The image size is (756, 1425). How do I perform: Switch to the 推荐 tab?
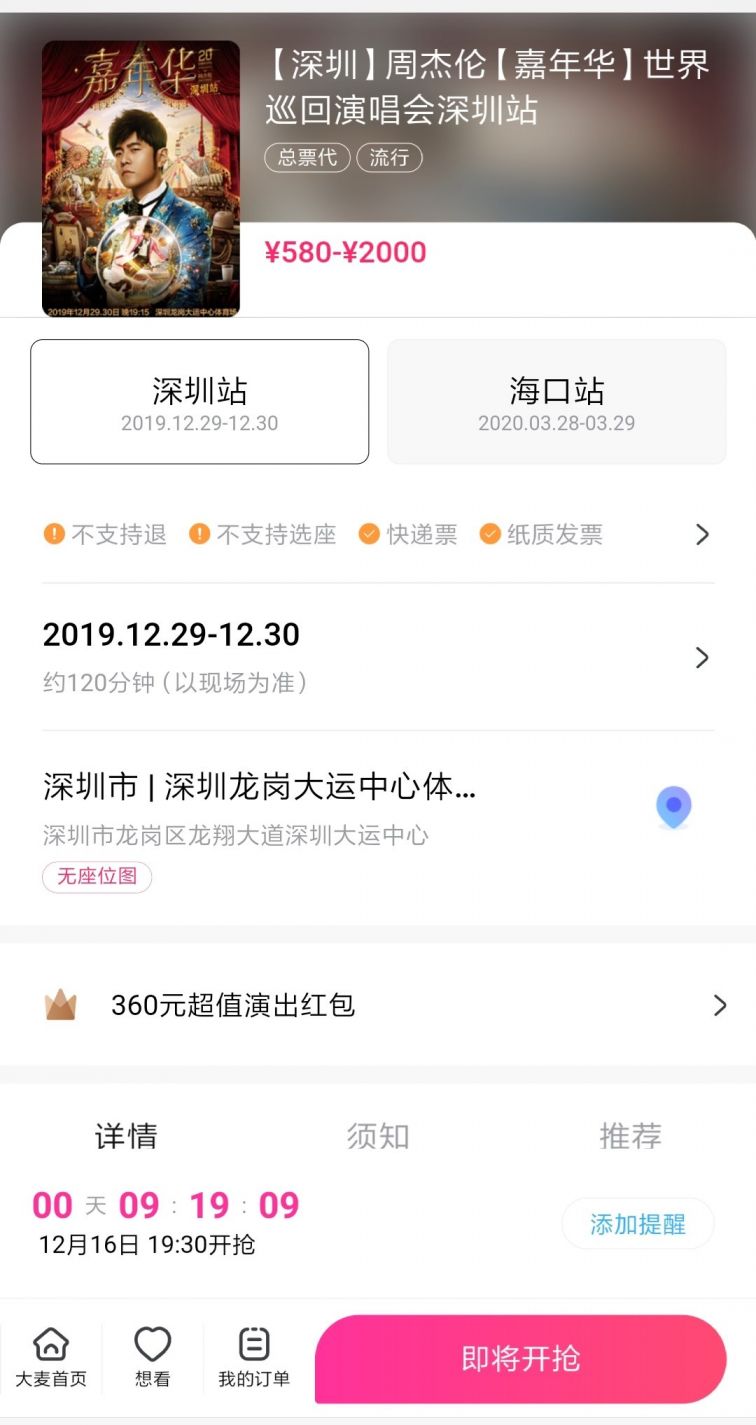[x=630, y=1136]
